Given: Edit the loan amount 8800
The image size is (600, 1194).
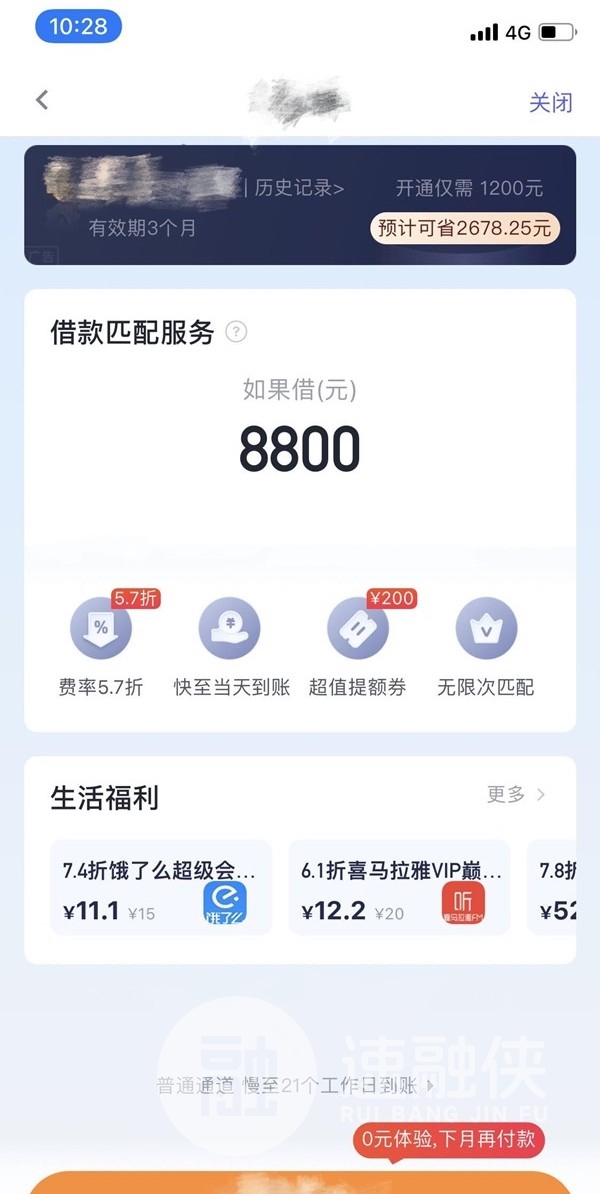Looking at the screenshot, I should 299,450.
